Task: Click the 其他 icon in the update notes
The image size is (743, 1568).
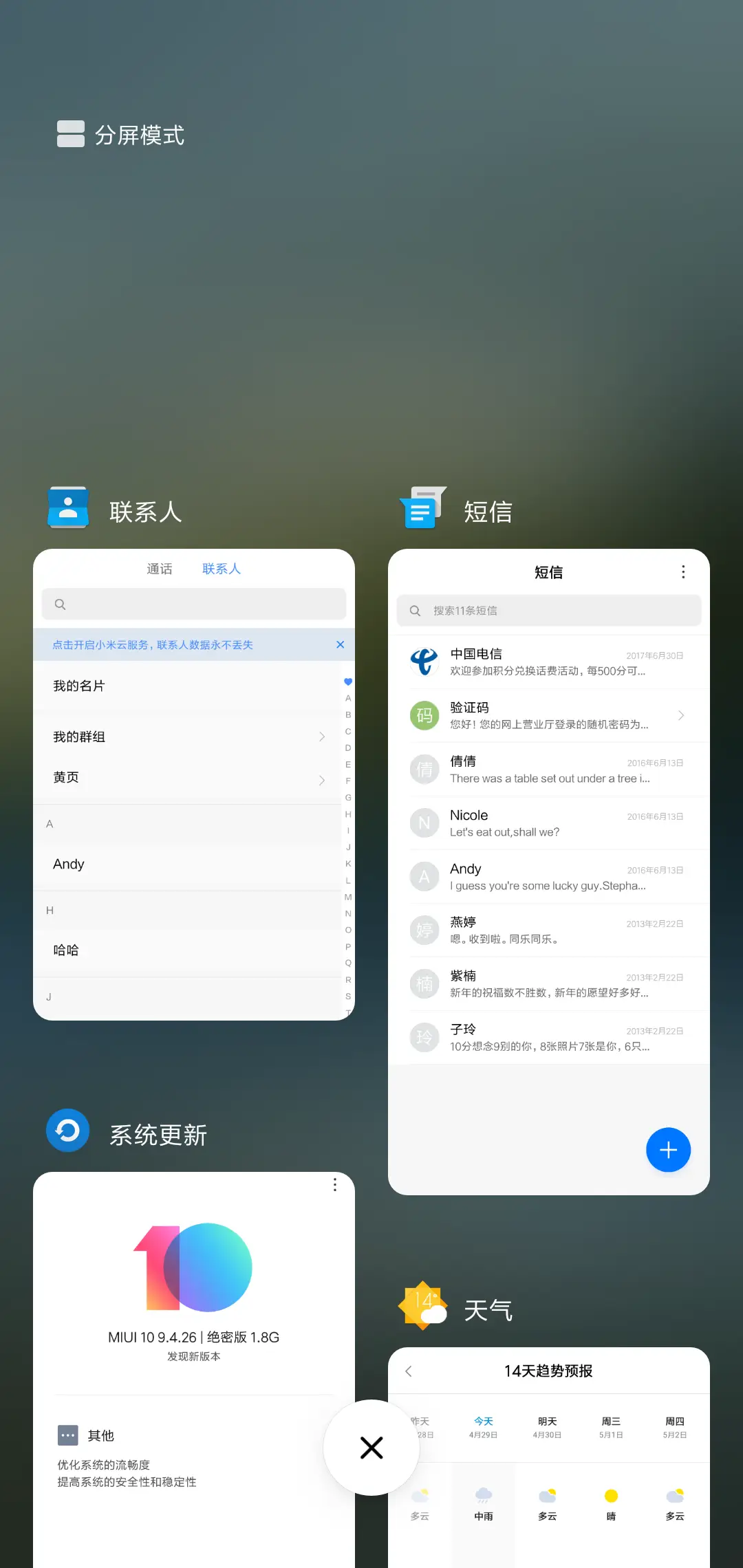Action: point(68,1435)
